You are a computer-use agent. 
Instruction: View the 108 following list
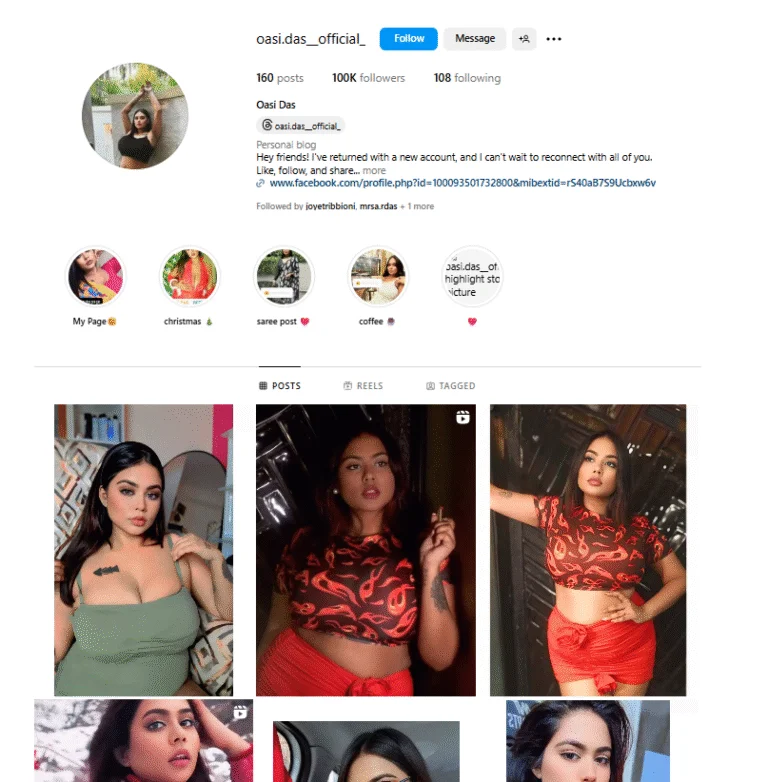pos(467,78)
